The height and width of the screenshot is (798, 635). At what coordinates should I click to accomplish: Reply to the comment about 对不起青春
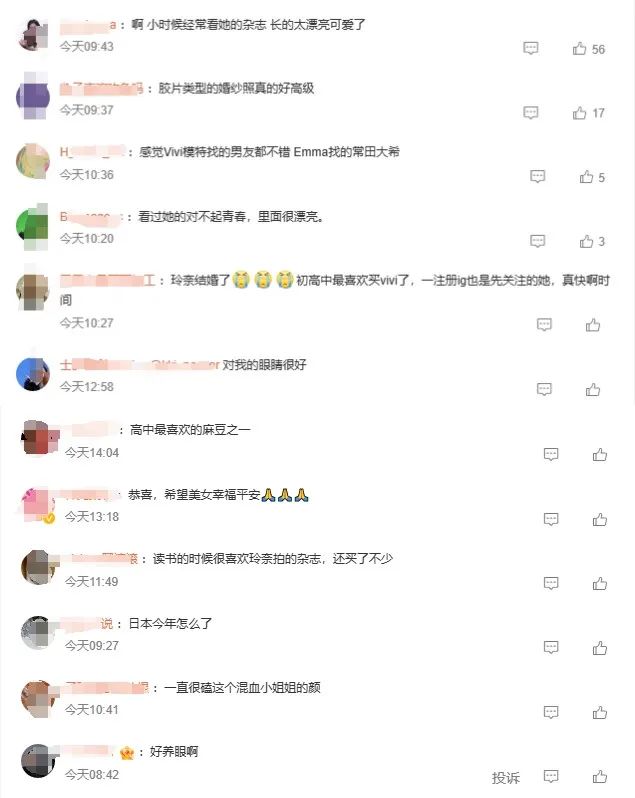tap(538, 241)
